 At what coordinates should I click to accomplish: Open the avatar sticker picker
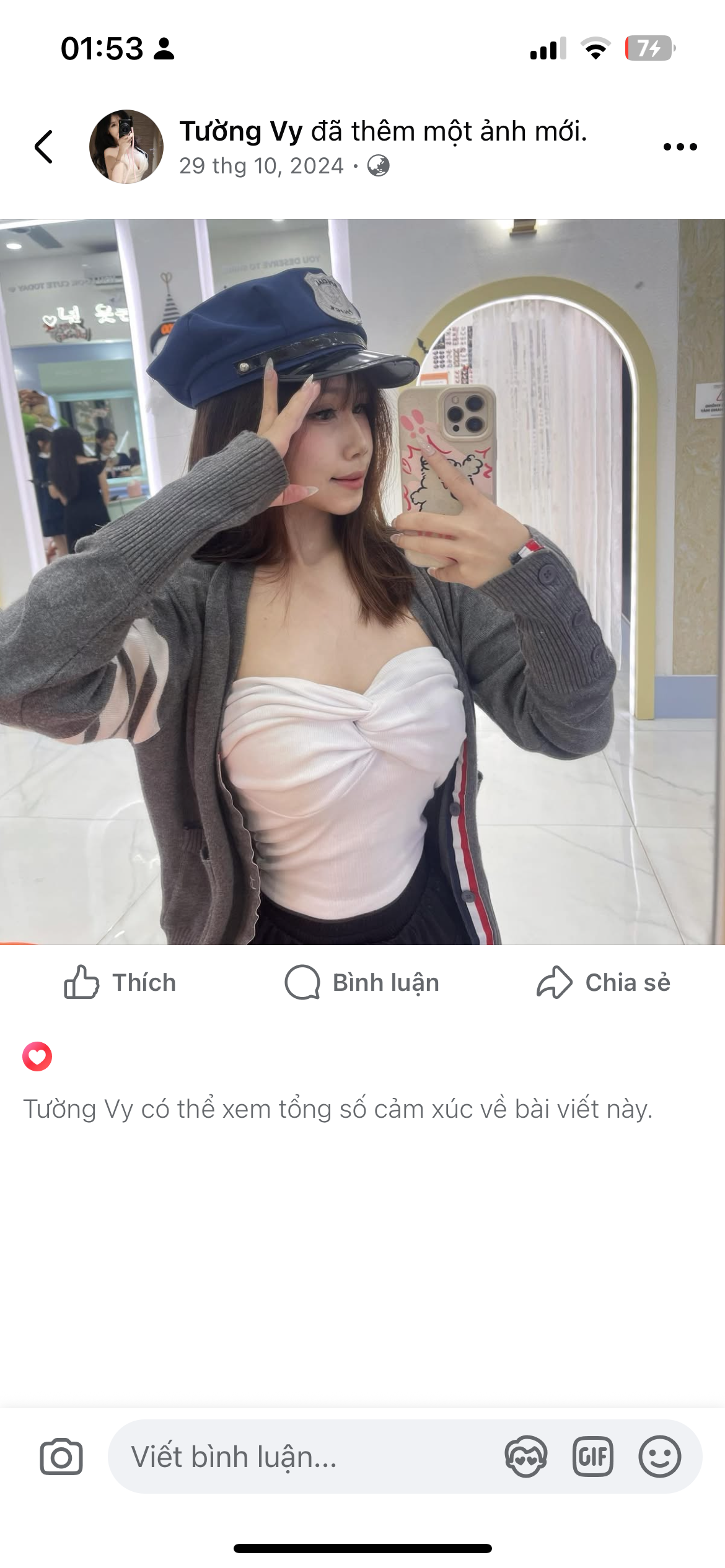pyautogui.click(x=526, y=1457)
